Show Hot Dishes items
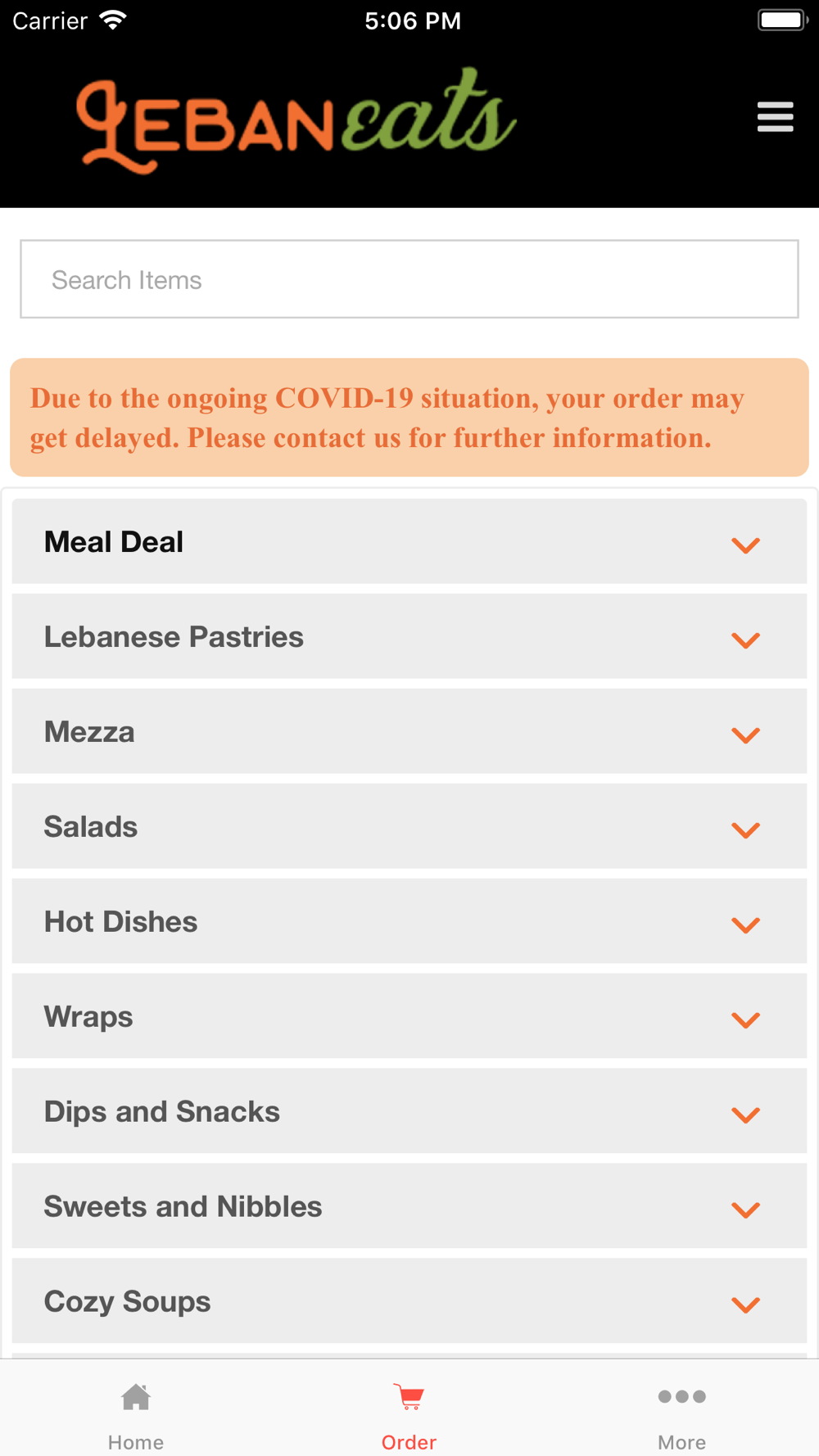 click(409, 921)
